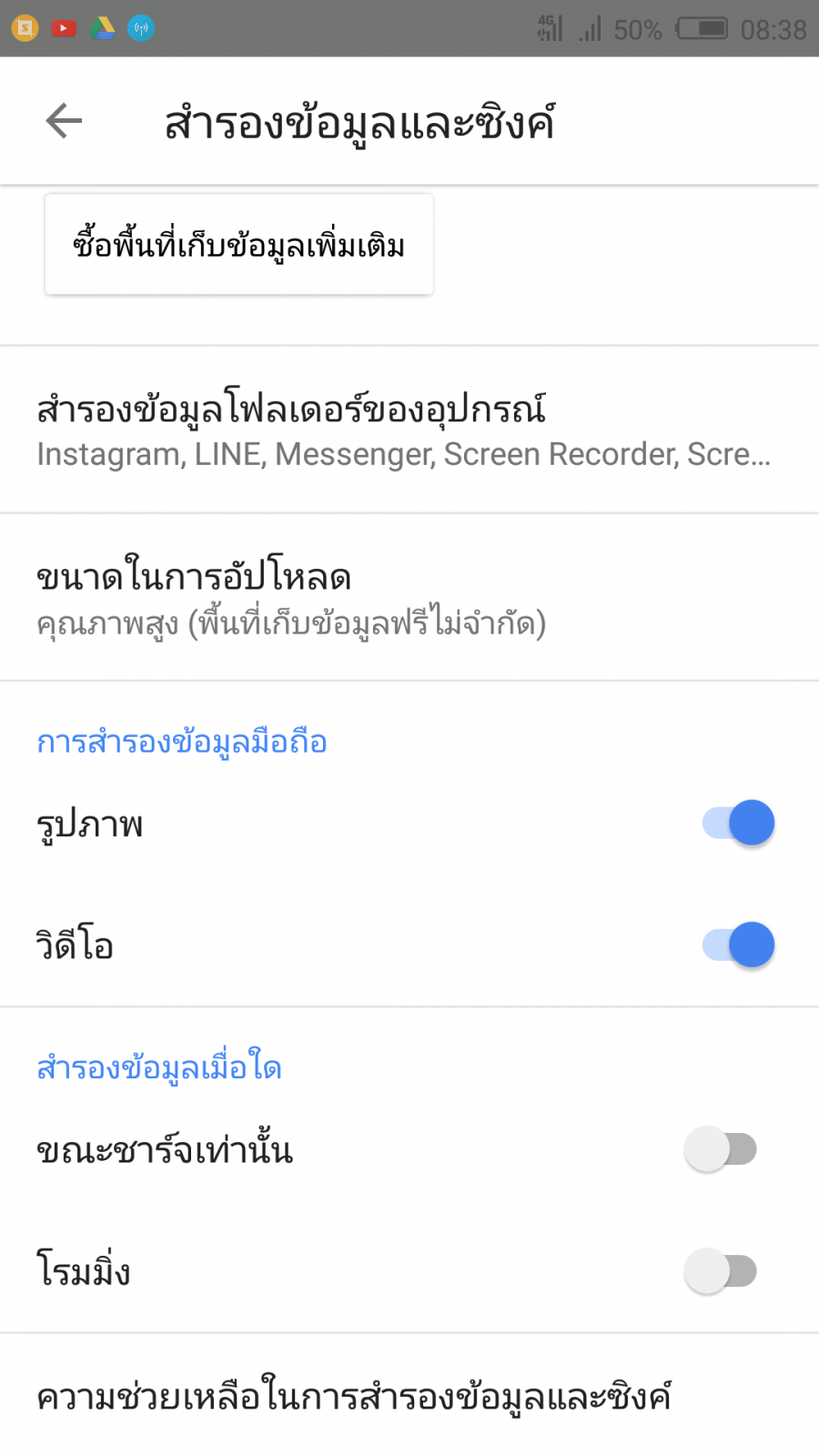Disable the รูปภาพ backup switch

738,823
